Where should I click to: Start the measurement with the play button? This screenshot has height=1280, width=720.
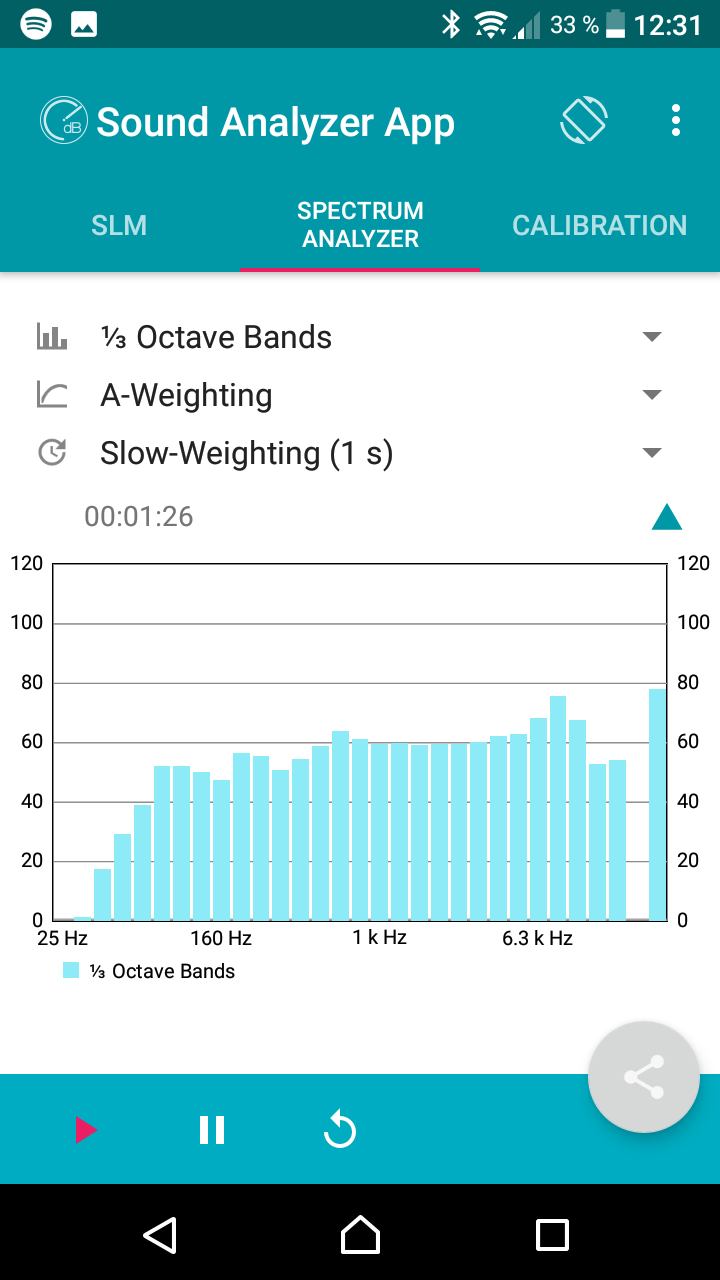(86, 1130)
